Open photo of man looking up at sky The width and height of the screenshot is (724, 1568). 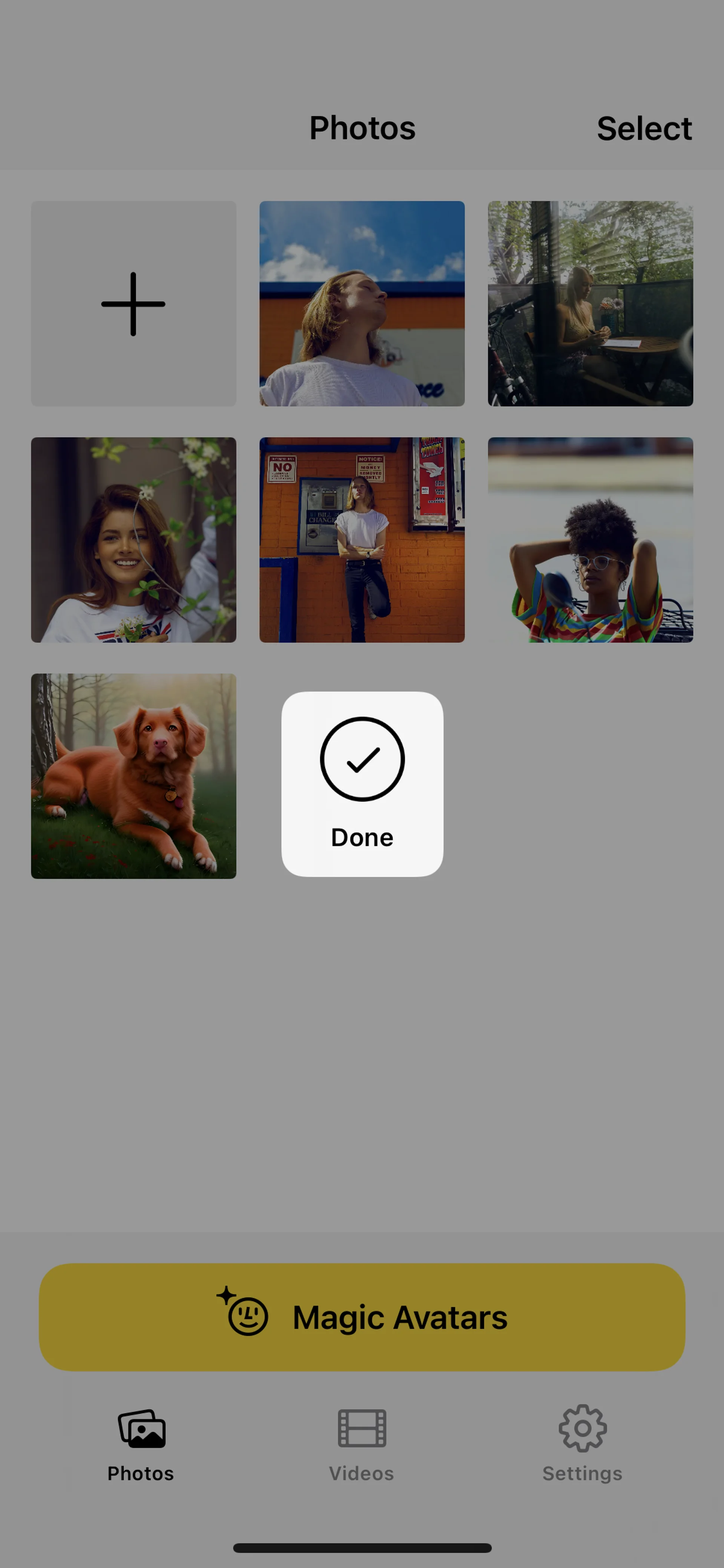pos(362,304)
